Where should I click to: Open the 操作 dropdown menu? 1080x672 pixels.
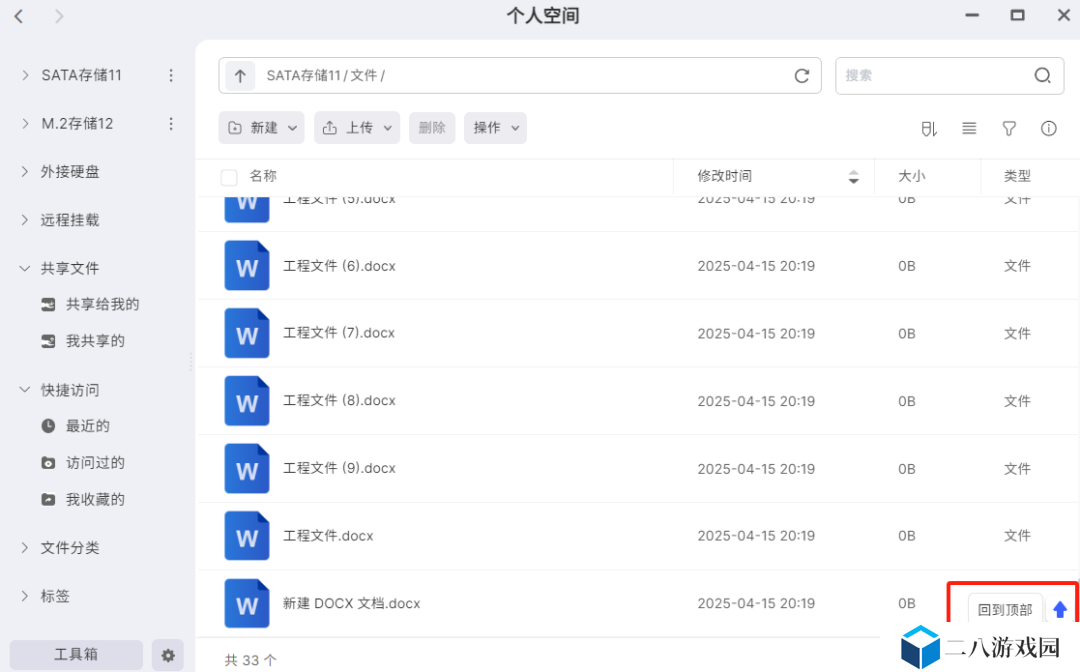tap(495, 128)
